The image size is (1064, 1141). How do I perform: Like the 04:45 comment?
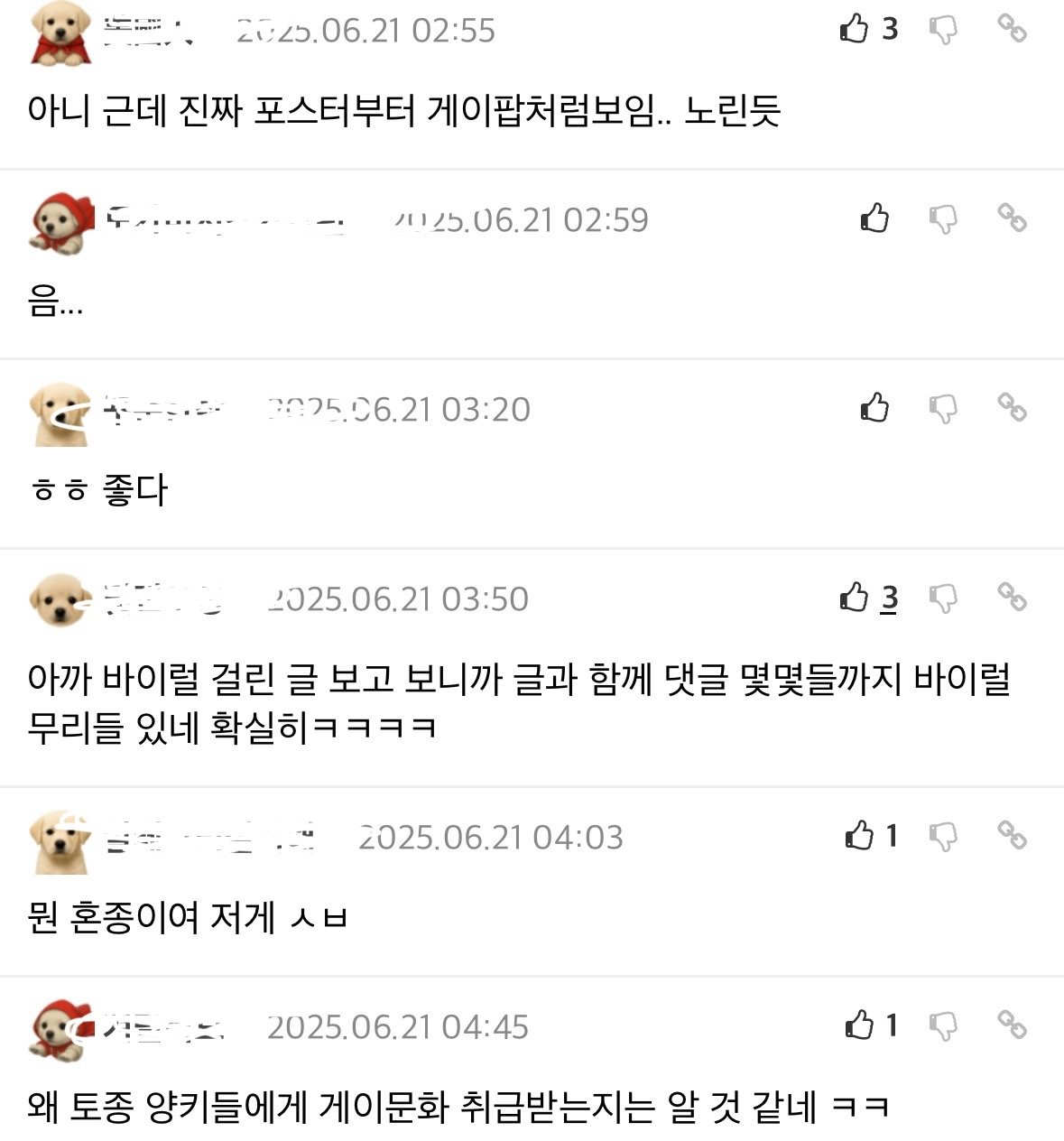[x=860, y=1025]
